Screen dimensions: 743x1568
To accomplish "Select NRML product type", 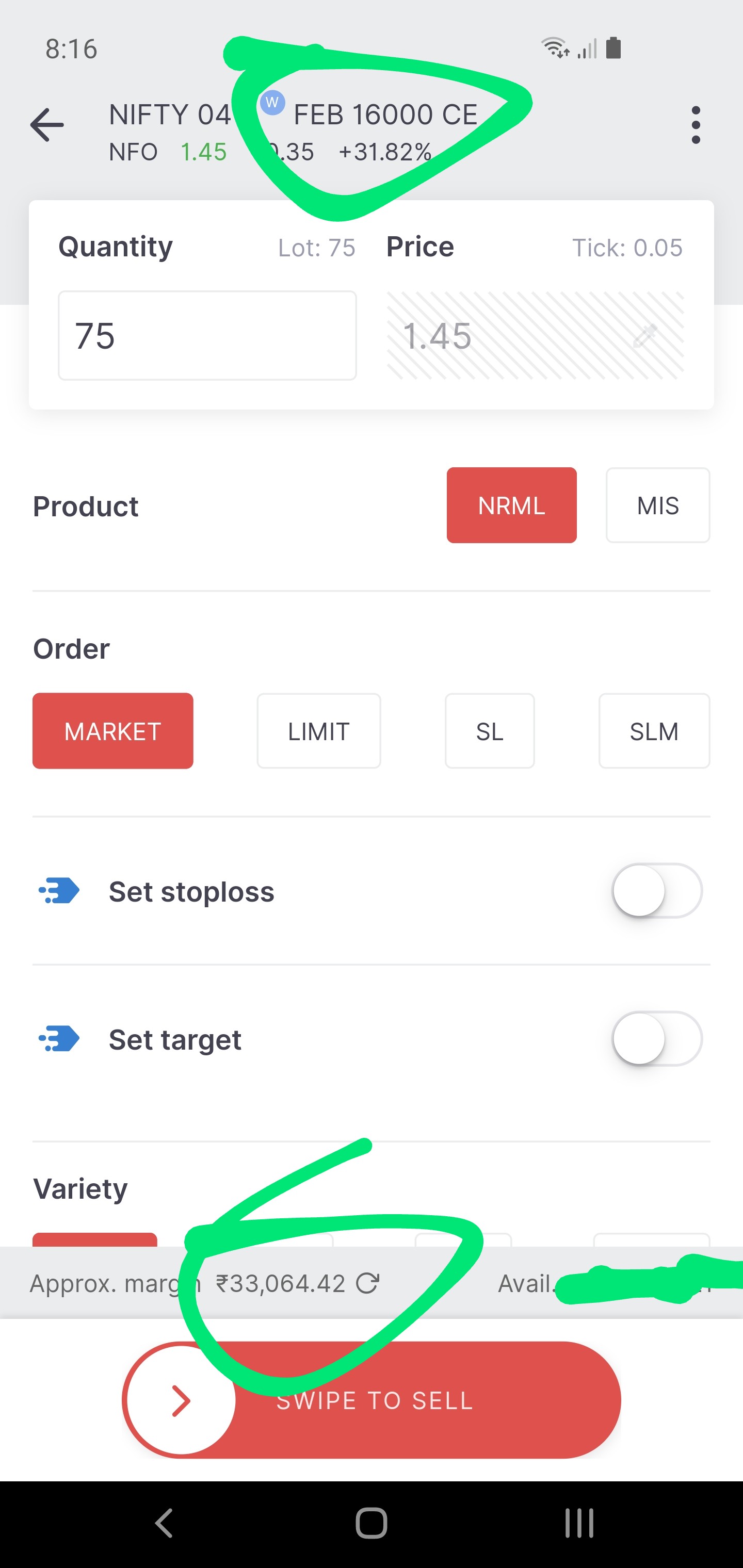I will 511,505.
